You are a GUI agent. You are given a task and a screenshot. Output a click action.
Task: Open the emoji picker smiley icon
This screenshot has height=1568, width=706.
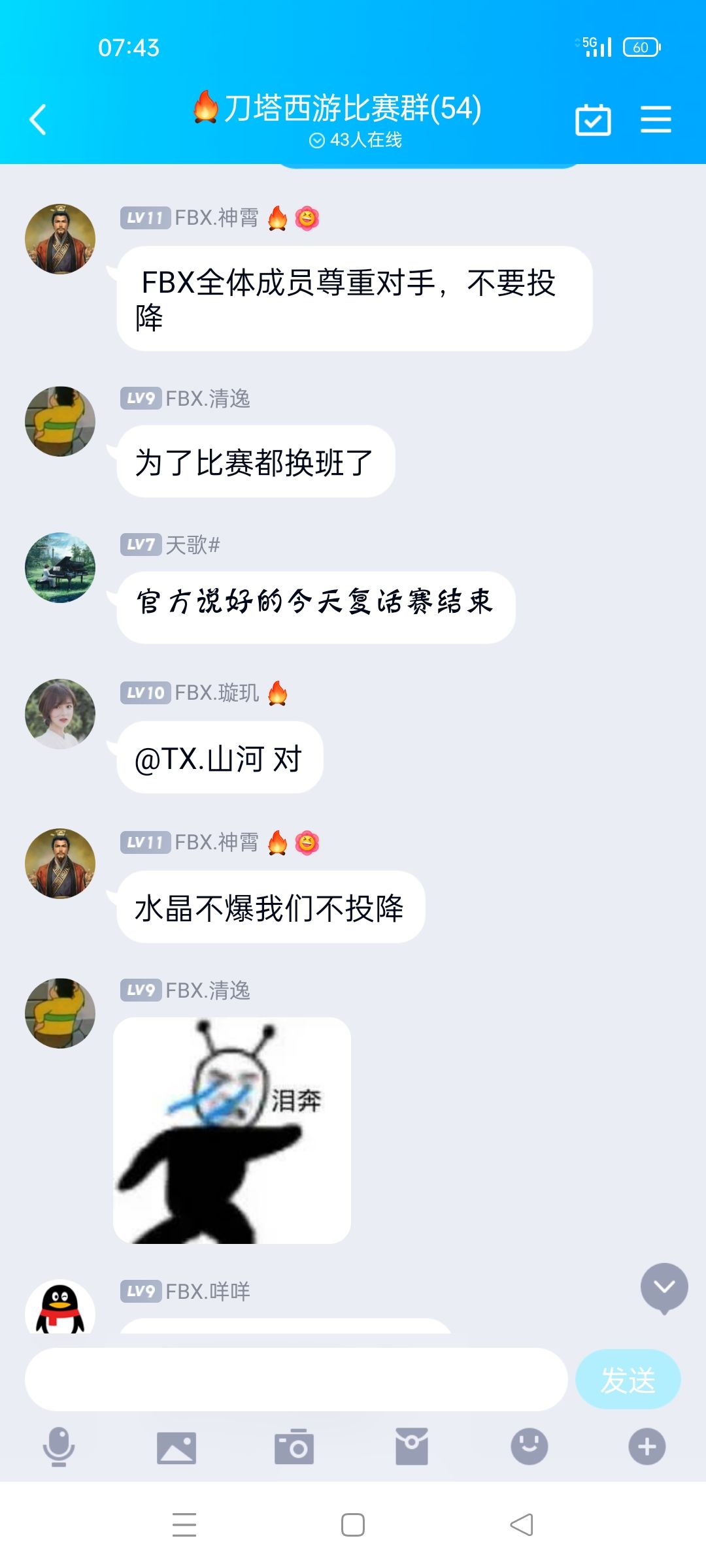pyautogui.click(x=529, y=1445)
